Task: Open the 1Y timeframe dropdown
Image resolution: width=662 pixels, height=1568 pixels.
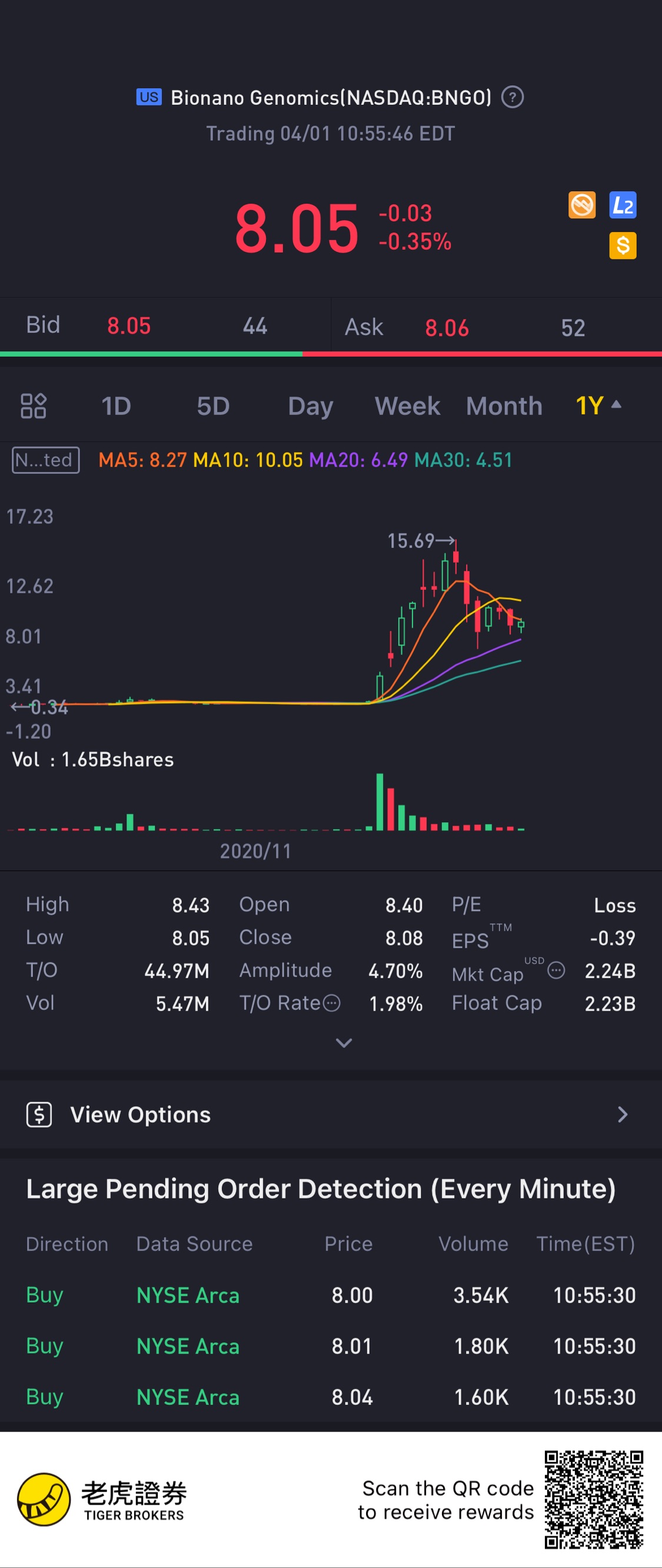Action: point(598,406)
